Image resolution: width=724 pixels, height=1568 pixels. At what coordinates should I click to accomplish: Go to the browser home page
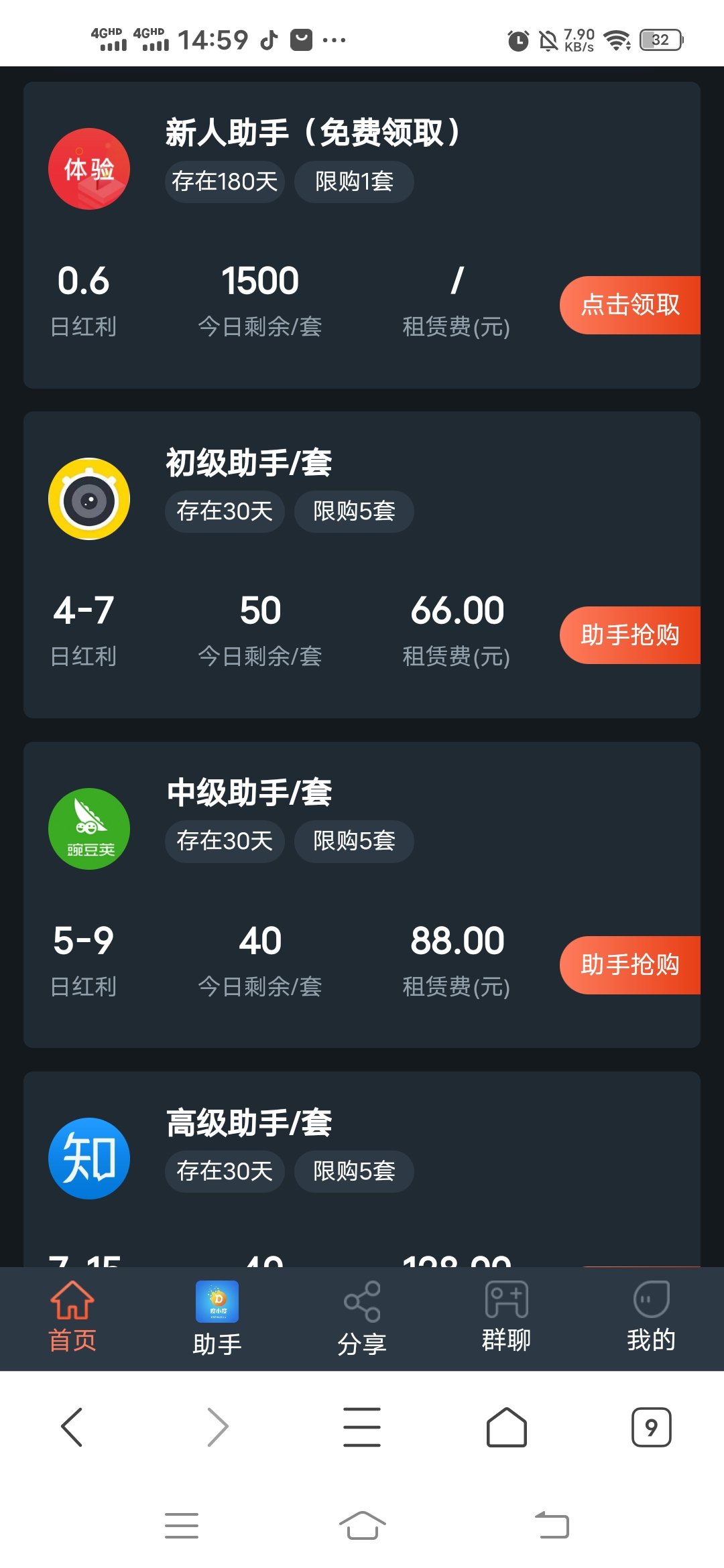[507, 1427]
